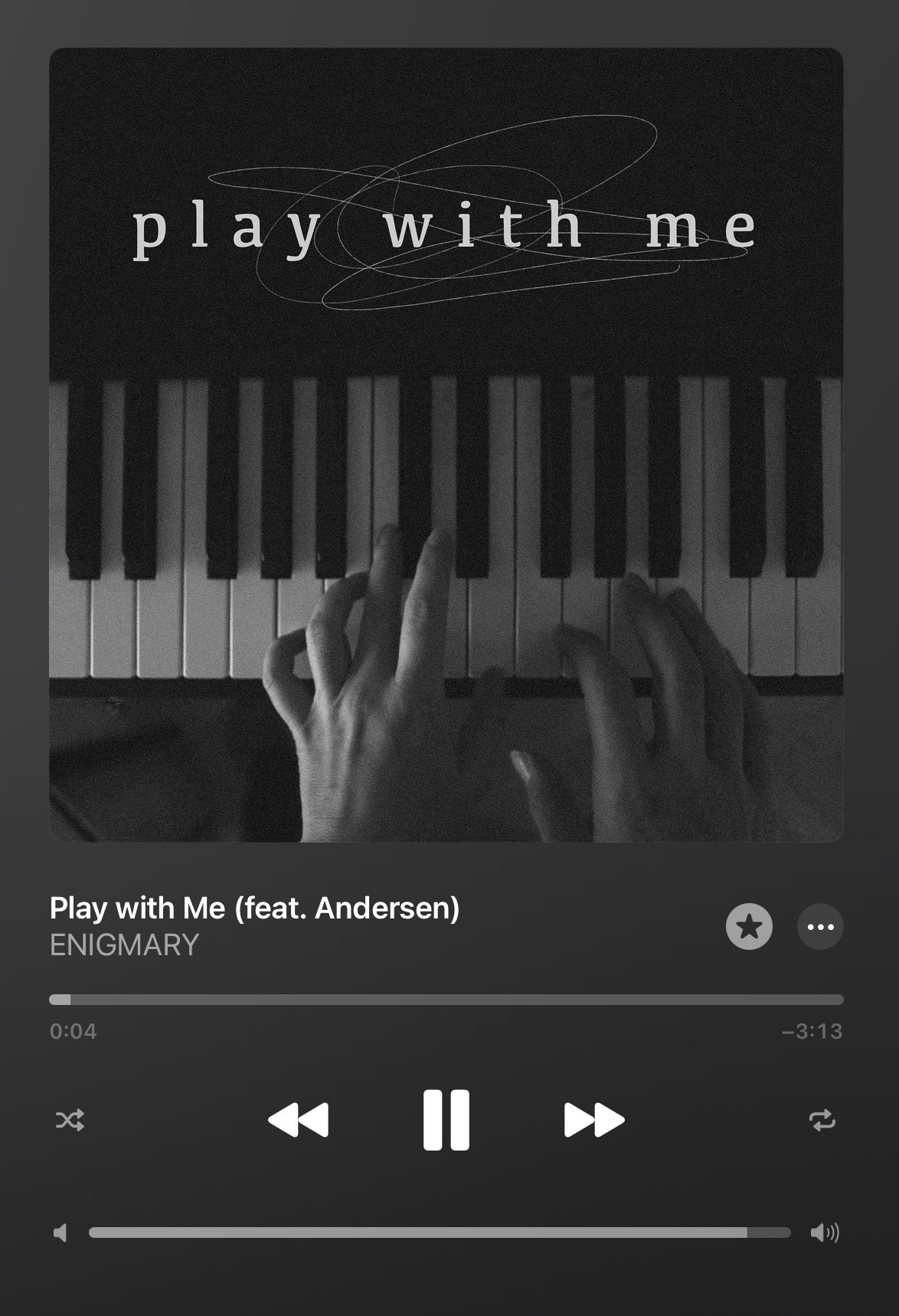Tap the playback progress bar
Viewport: 899px width, 1316px height.
[446, 1000]
